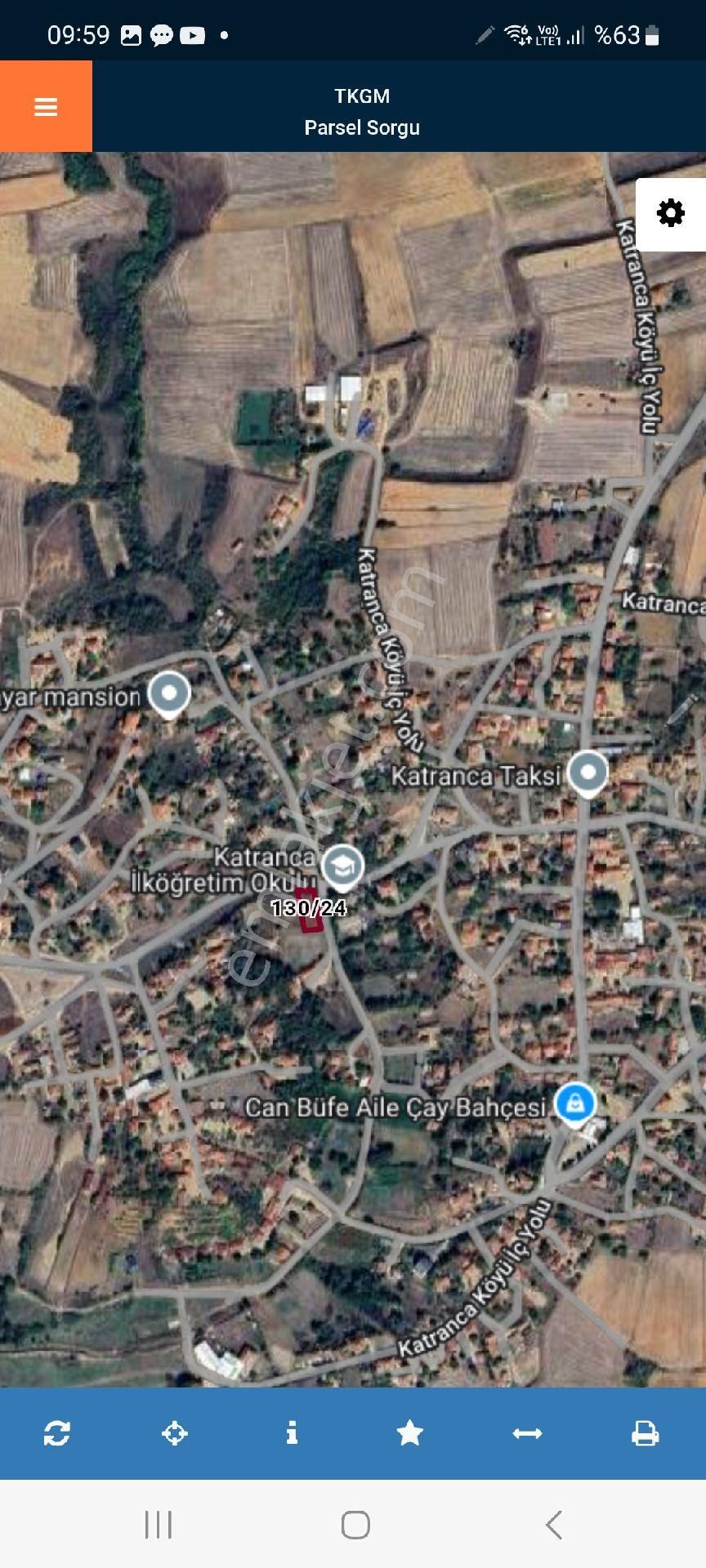The width and height of the screenshot is (706, 1568).
Task: Open the map settings gear
Action: click(671, 213)
